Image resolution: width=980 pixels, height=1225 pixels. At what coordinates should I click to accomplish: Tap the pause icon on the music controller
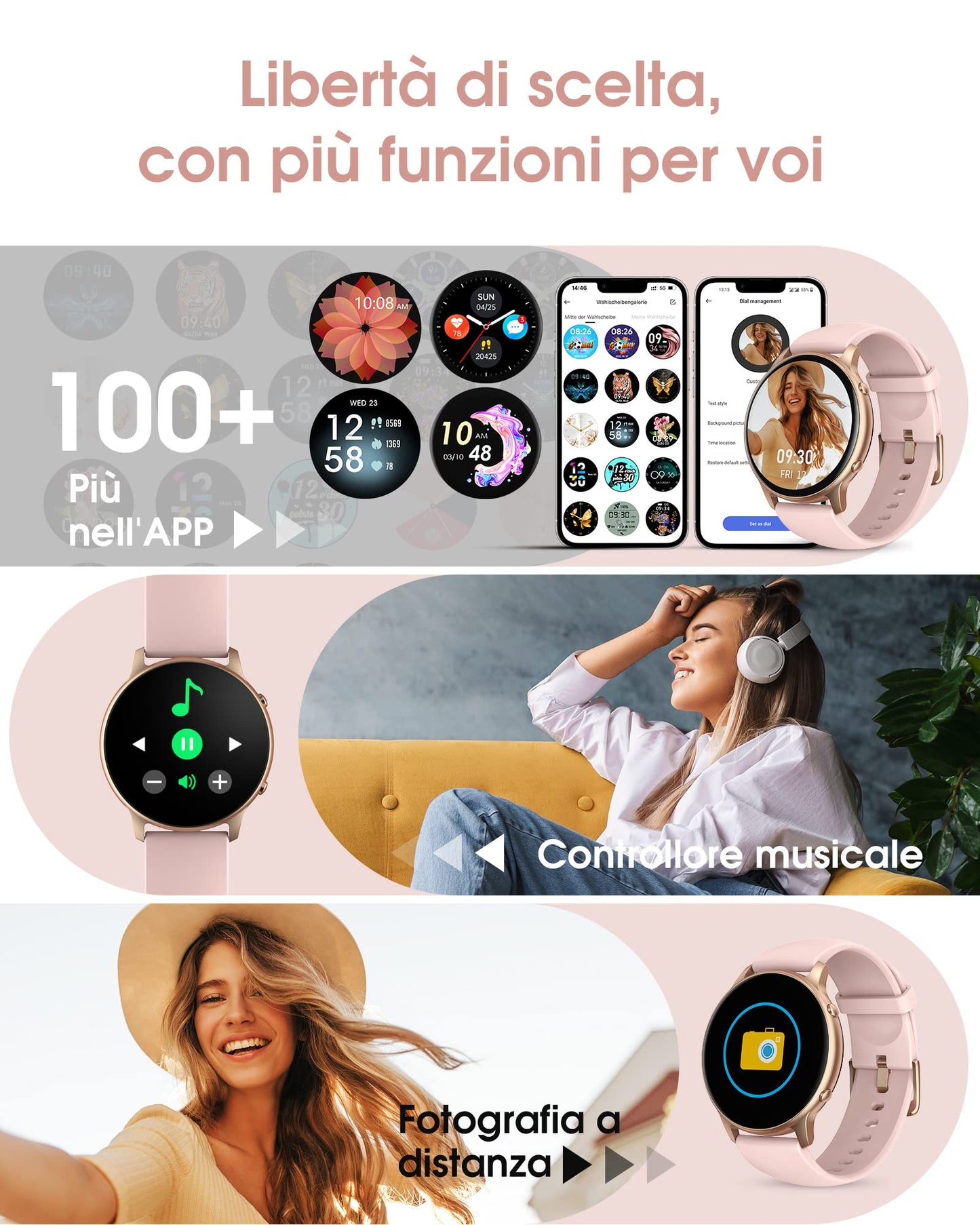(187, 743)
